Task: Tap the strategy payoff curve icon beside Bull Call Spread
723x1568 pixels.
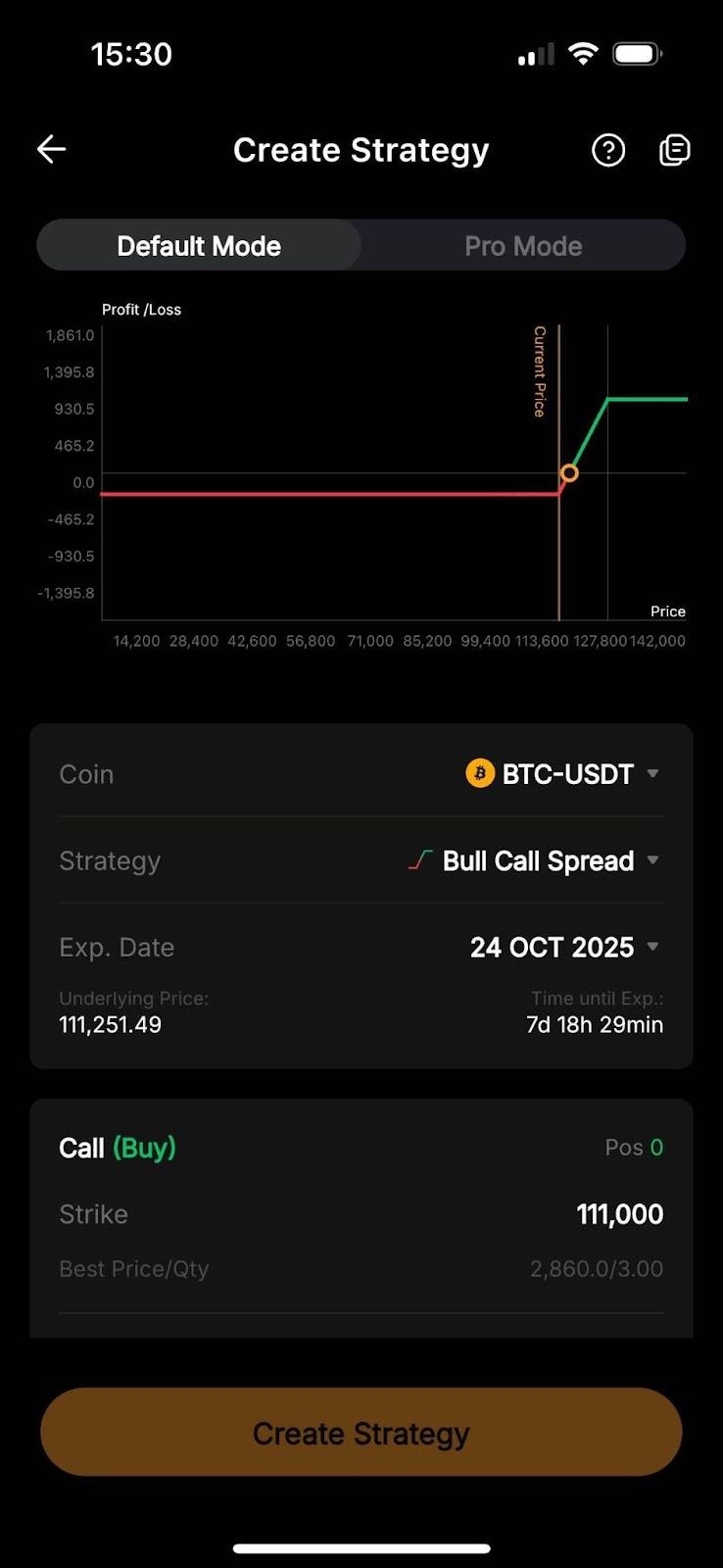Action: (419, 860)
